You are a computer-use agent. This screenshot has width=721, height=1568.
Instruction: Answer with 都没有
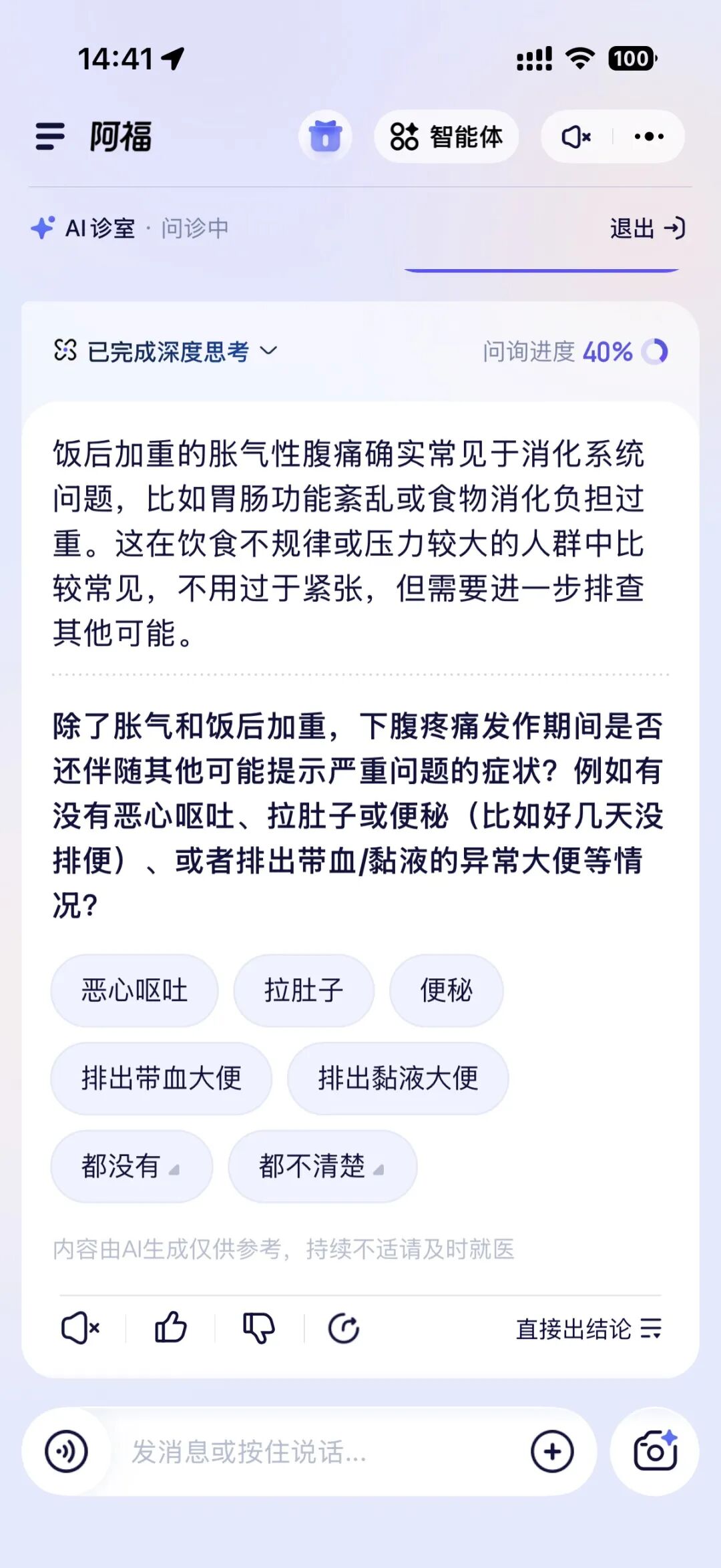click(x=131, y=1167)
